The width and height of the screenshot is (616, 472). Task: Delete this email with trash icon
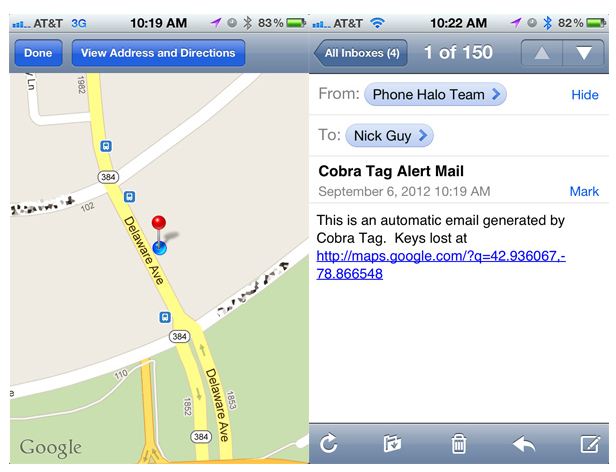pyautogui.click(x=459, y=443)
